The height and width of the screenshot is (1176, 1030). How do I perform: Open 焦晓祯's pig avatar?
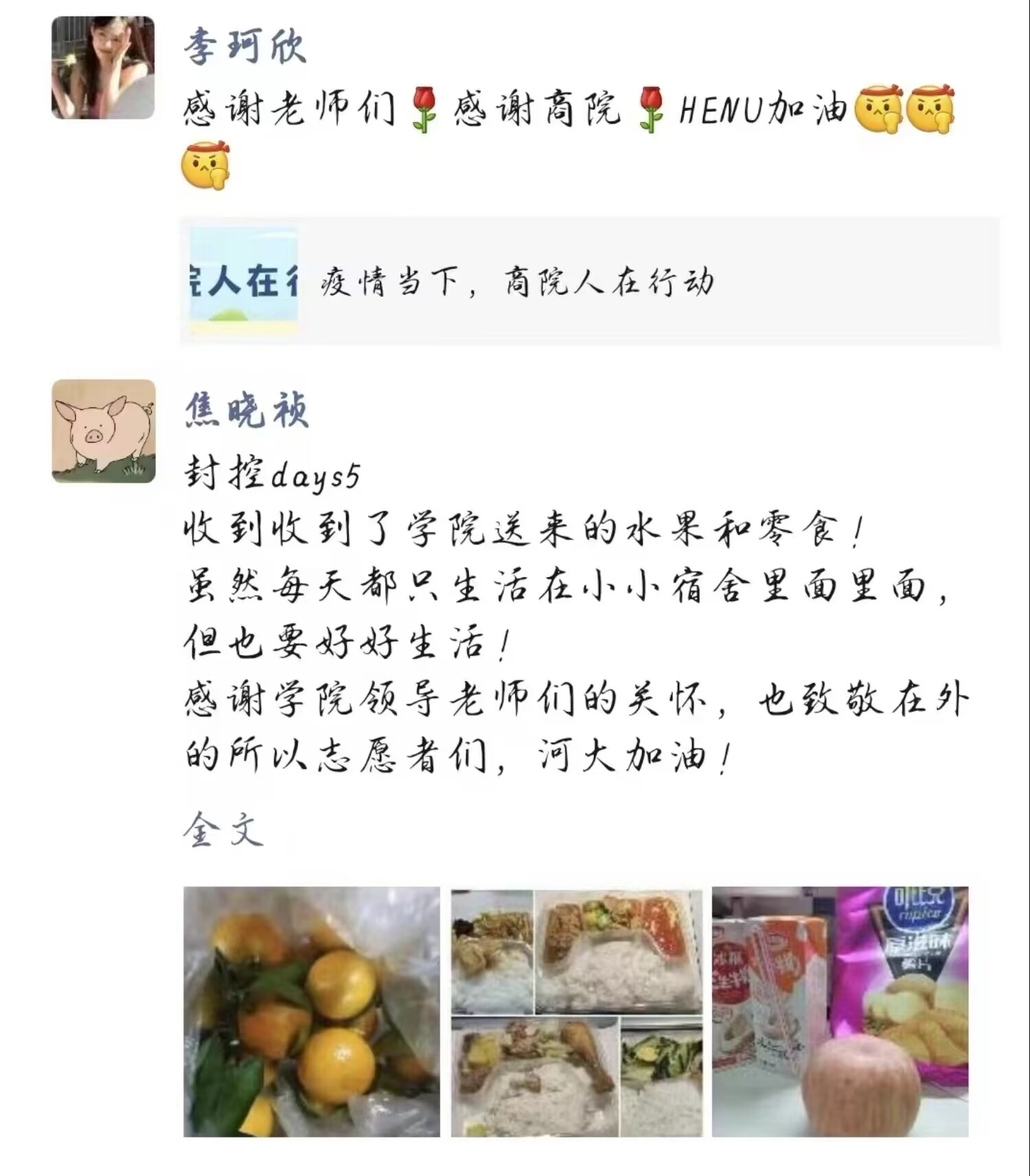click(103, 430)
